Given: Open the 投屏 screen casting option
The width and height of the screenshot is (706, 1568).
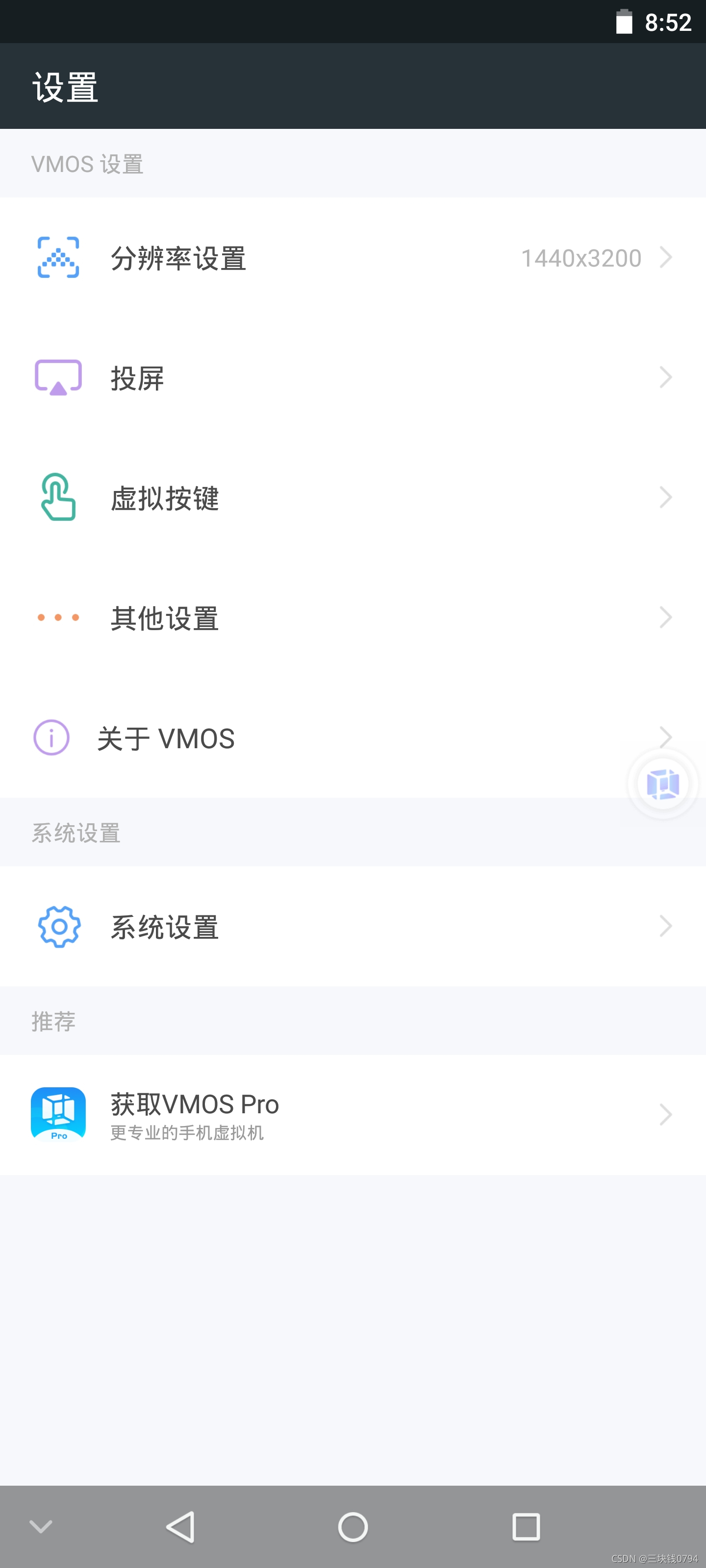Looking at the screenshot, I should (353, 378).
